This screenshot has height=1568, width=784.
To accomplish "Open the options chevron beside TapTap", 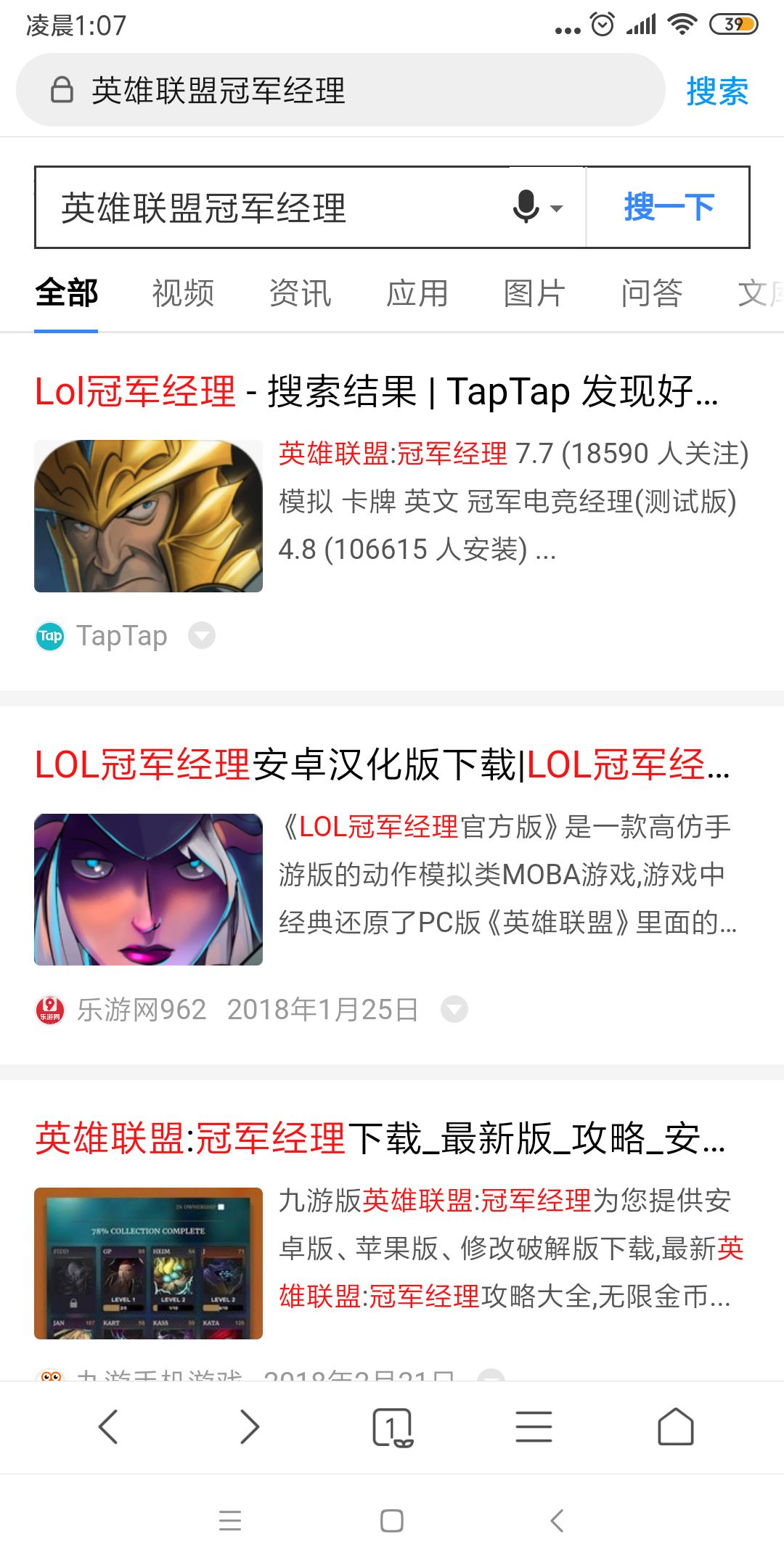I will pyautogui.click(x=201, y=636).
